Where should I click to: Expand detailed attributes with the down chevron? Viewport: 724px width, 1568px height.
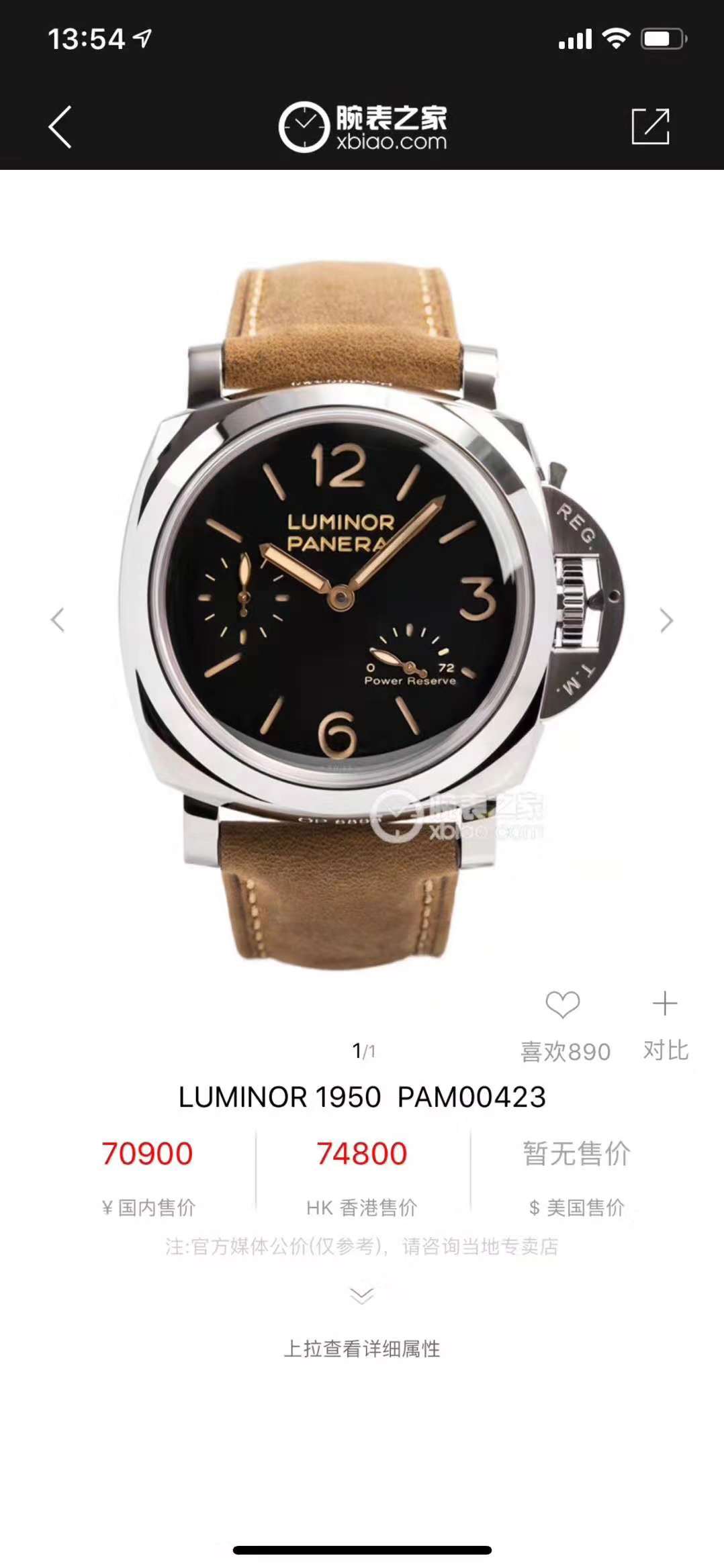[362, 1296]
